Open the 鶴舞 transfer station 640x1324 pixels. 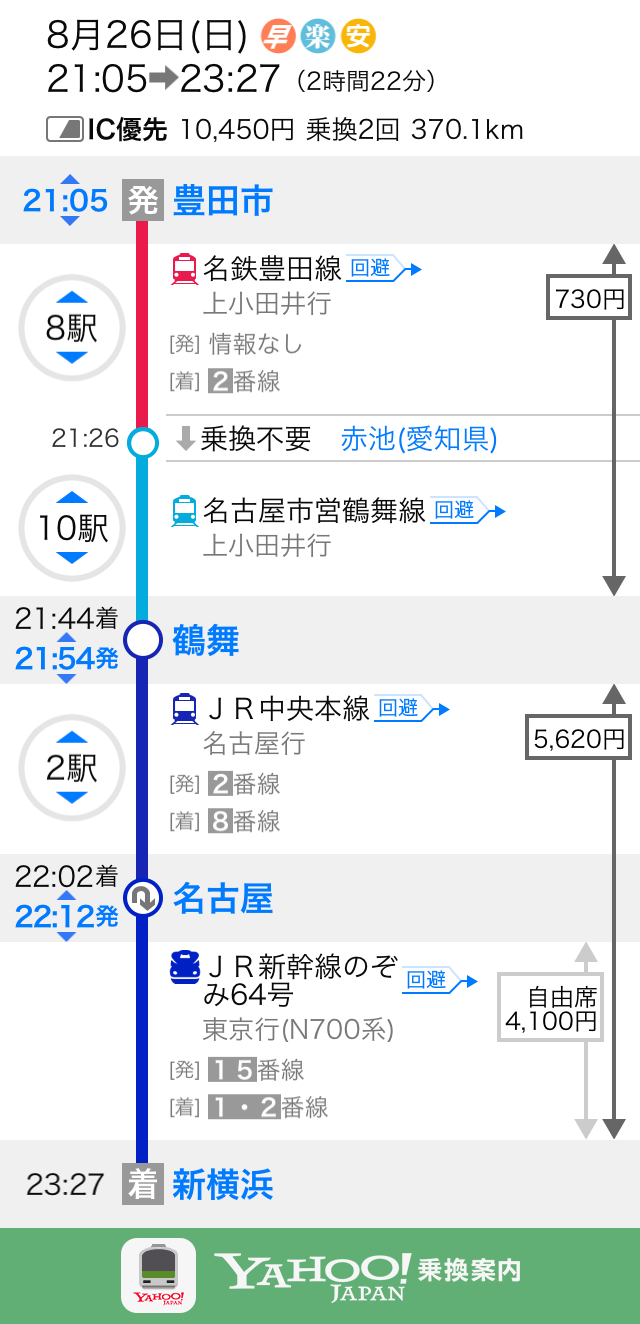[206, 640]
